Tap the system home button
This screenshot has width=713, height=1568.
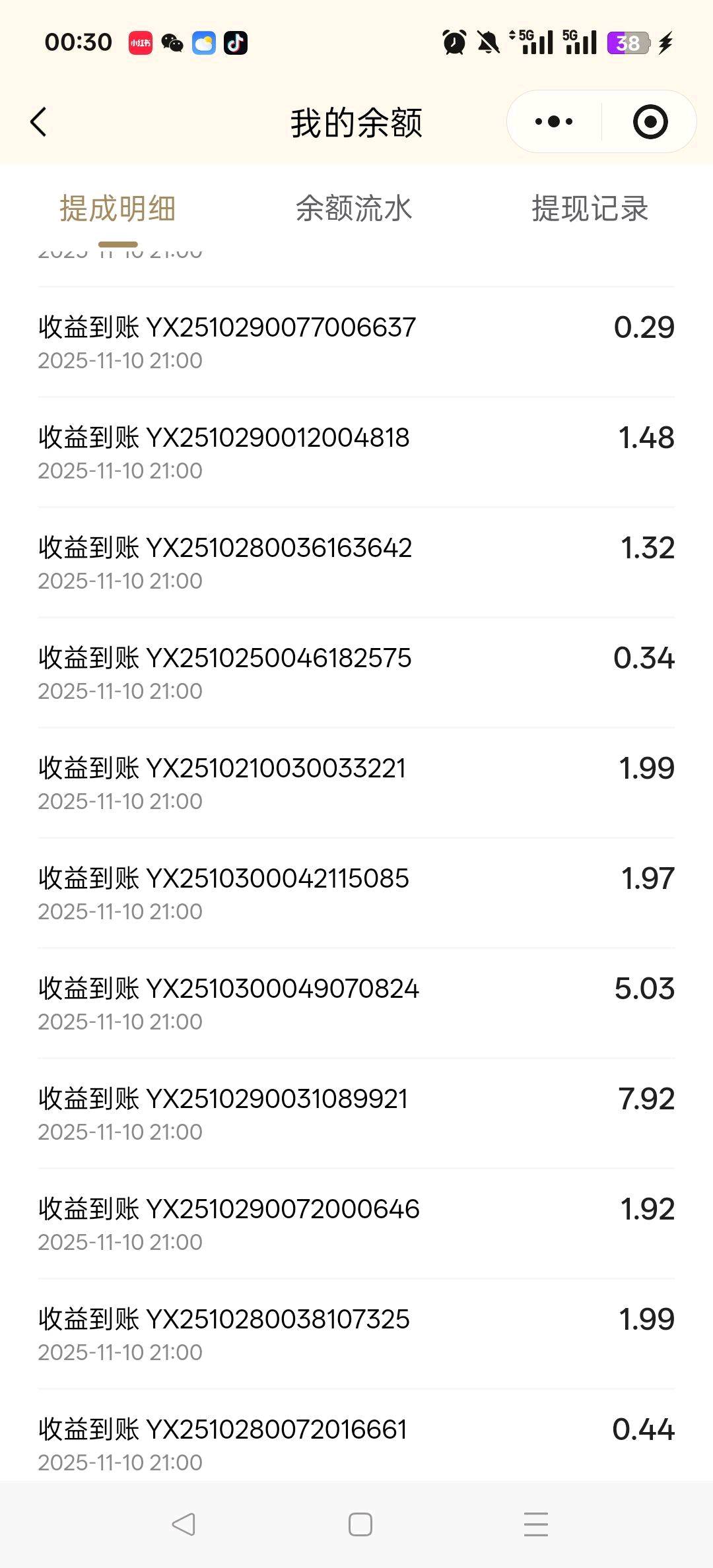(x=360, y=1524)
